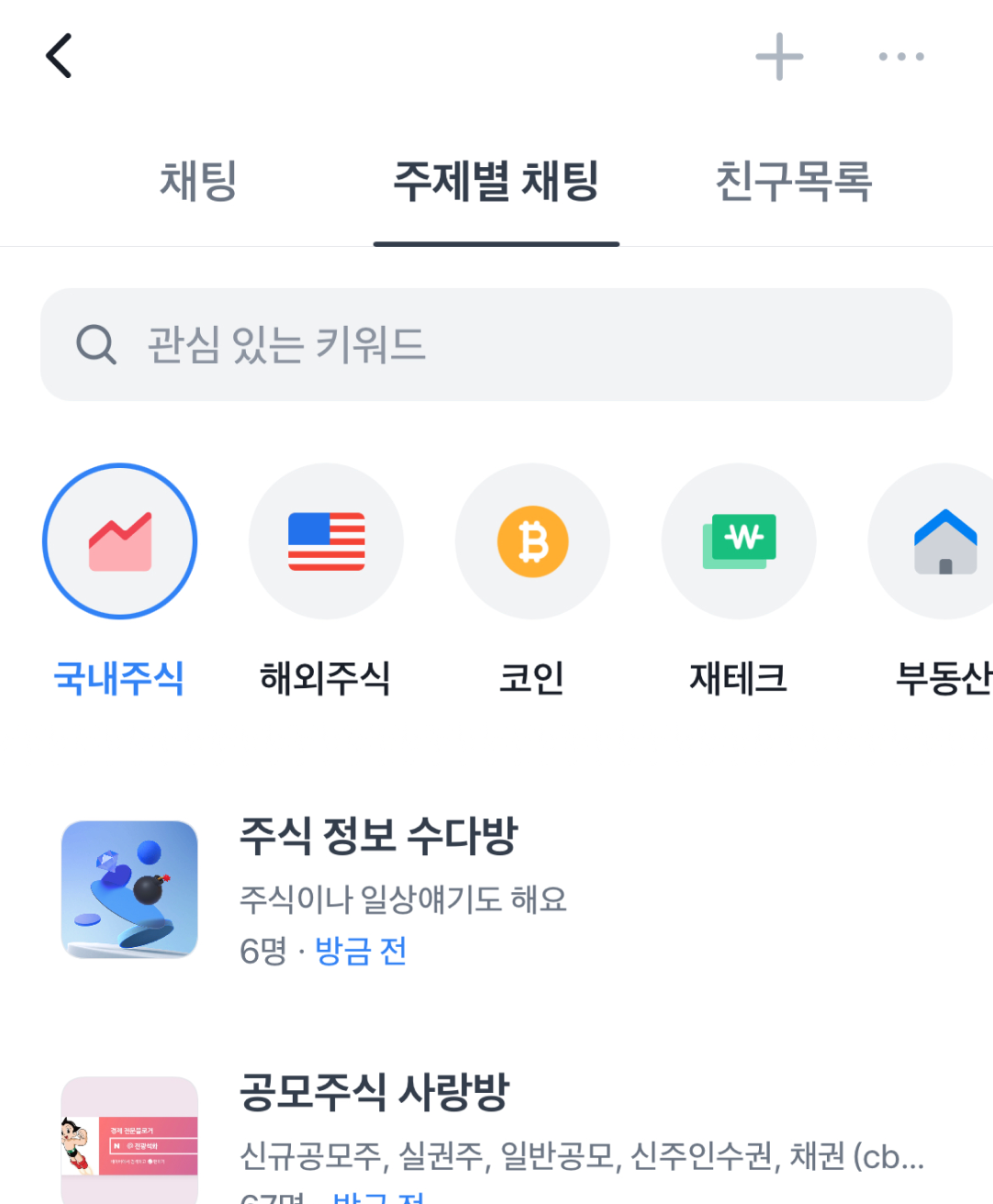This screenshot has height=1204, width=993.
Task: Choose the 해외주식 category
Action: point(326,541)
